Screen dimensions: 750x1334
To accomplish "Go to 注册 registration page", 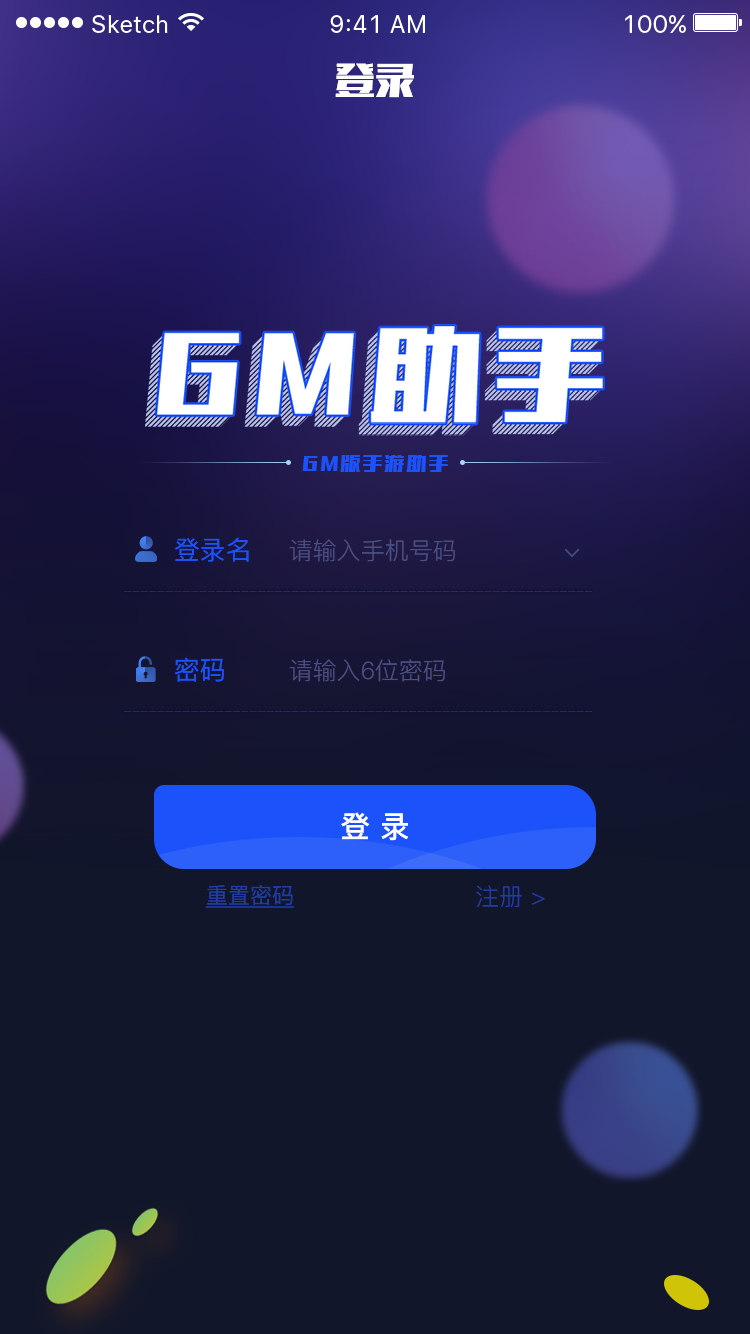I will coord(510,898).
